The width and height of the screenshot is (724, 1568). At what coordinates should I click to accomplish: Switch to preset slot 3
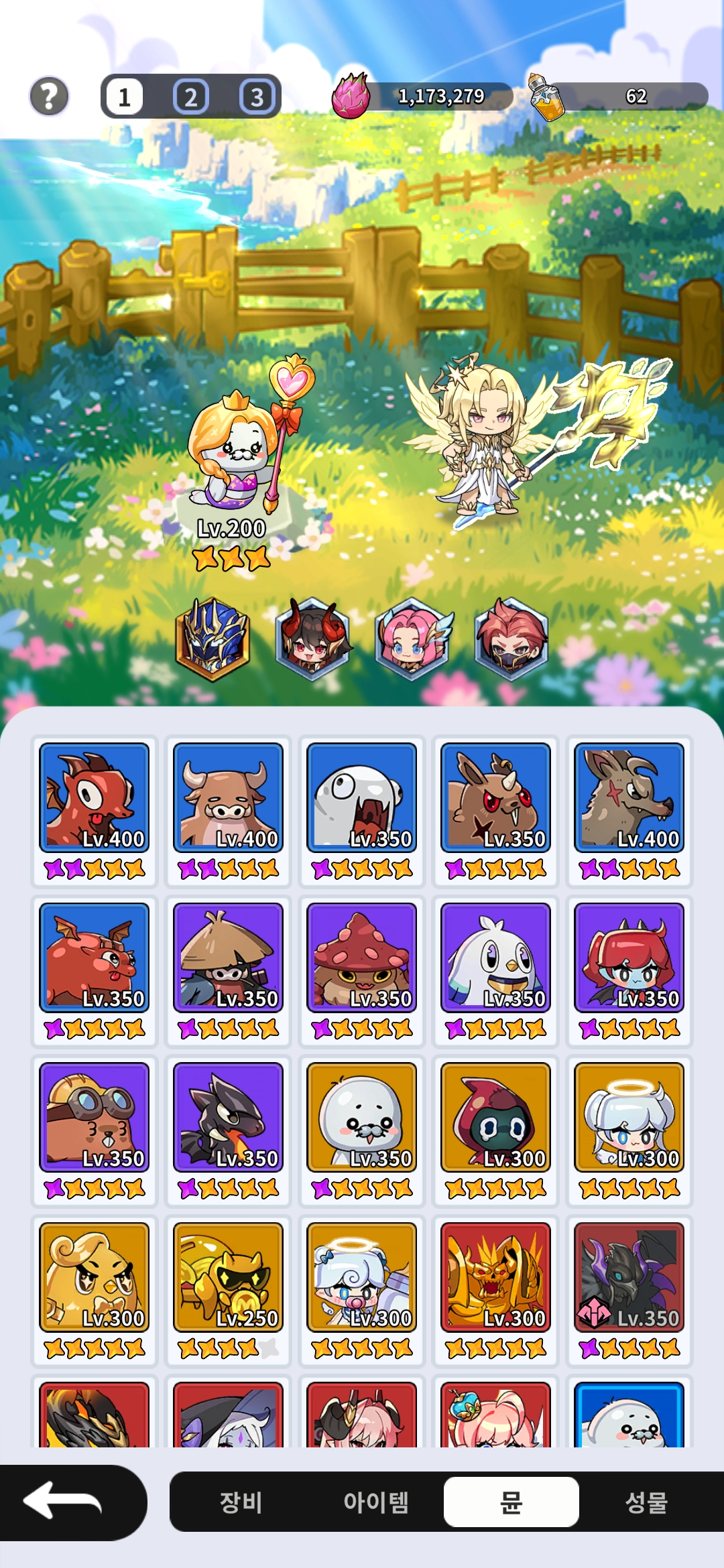257,97
